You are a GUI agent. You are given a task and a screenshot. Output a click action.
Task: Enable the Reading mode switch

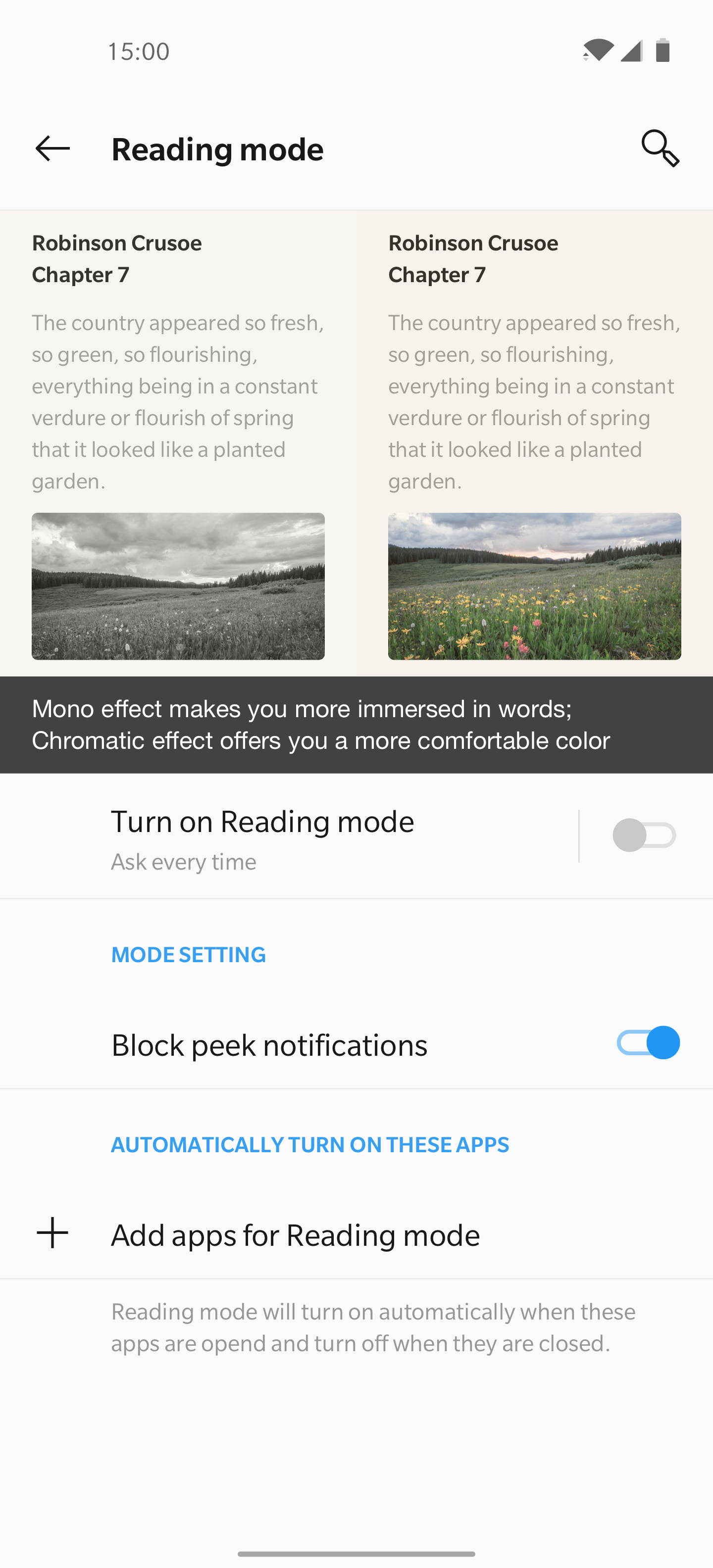(x=644, y=836)
